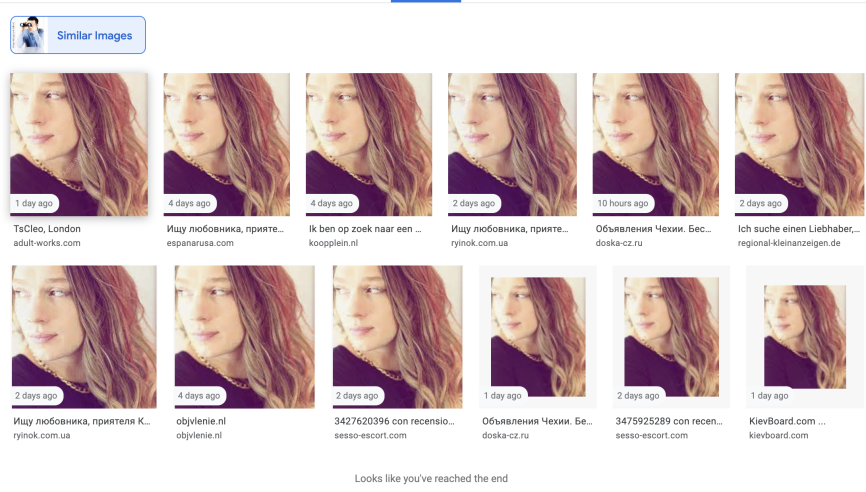Open the doska-cz.ru result posted 1 day ago
Viewport: 866px width, 492px height.
538,336
